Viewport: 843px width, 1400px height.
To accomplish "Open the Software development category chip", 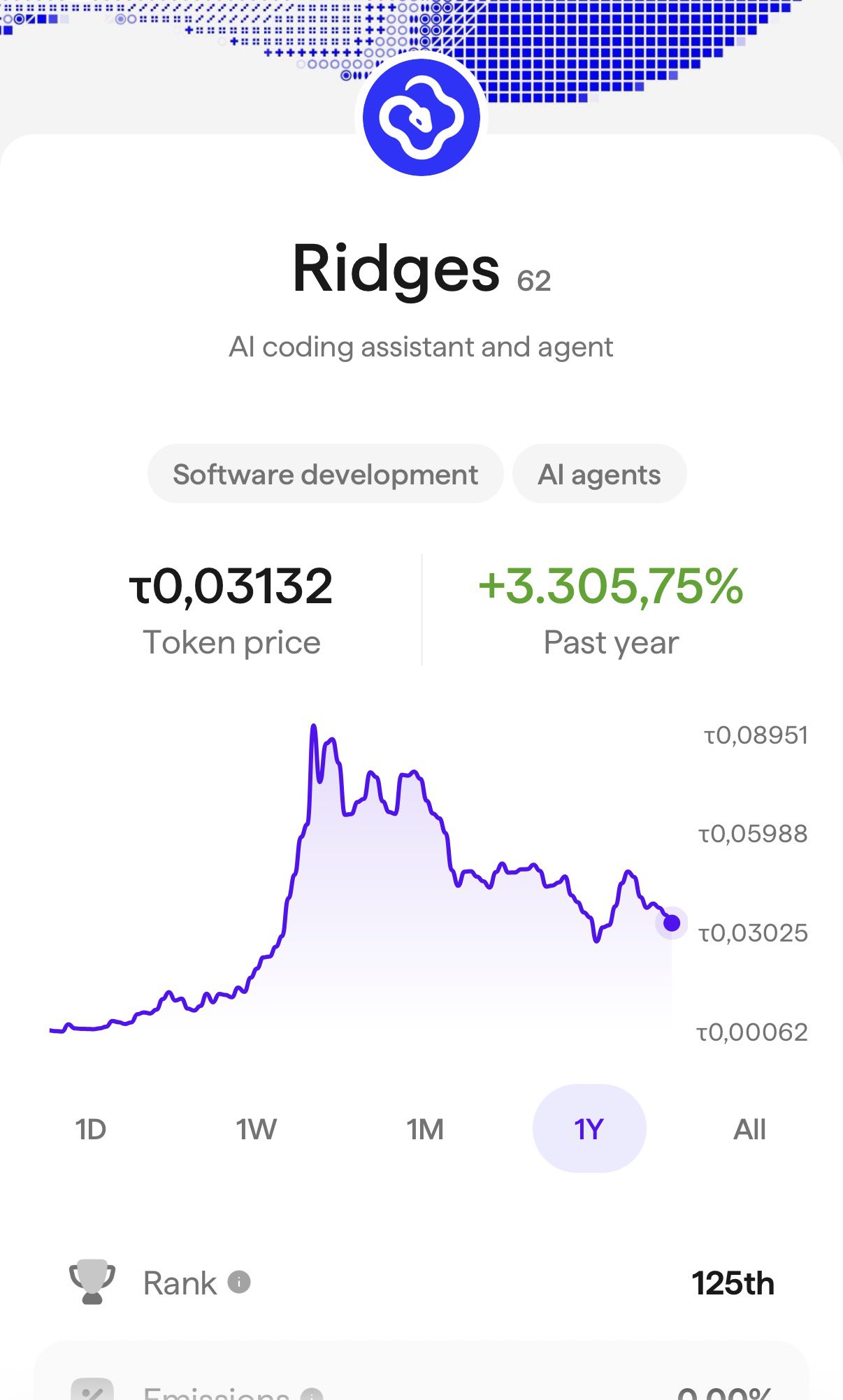I will pyautogui.click(x=325, y=475).
